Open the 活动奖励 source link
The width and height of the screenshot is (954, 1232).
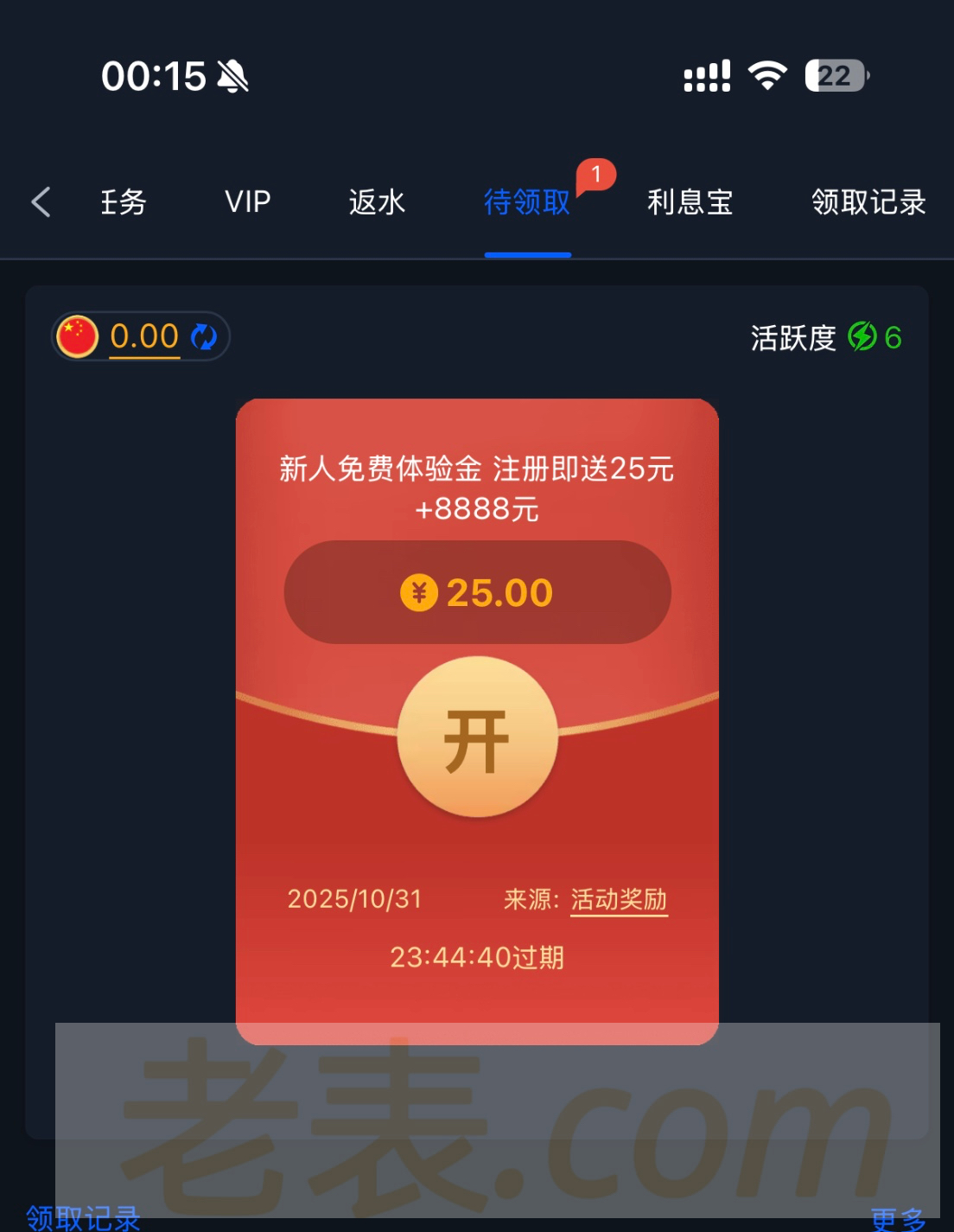tap(619, 900)
